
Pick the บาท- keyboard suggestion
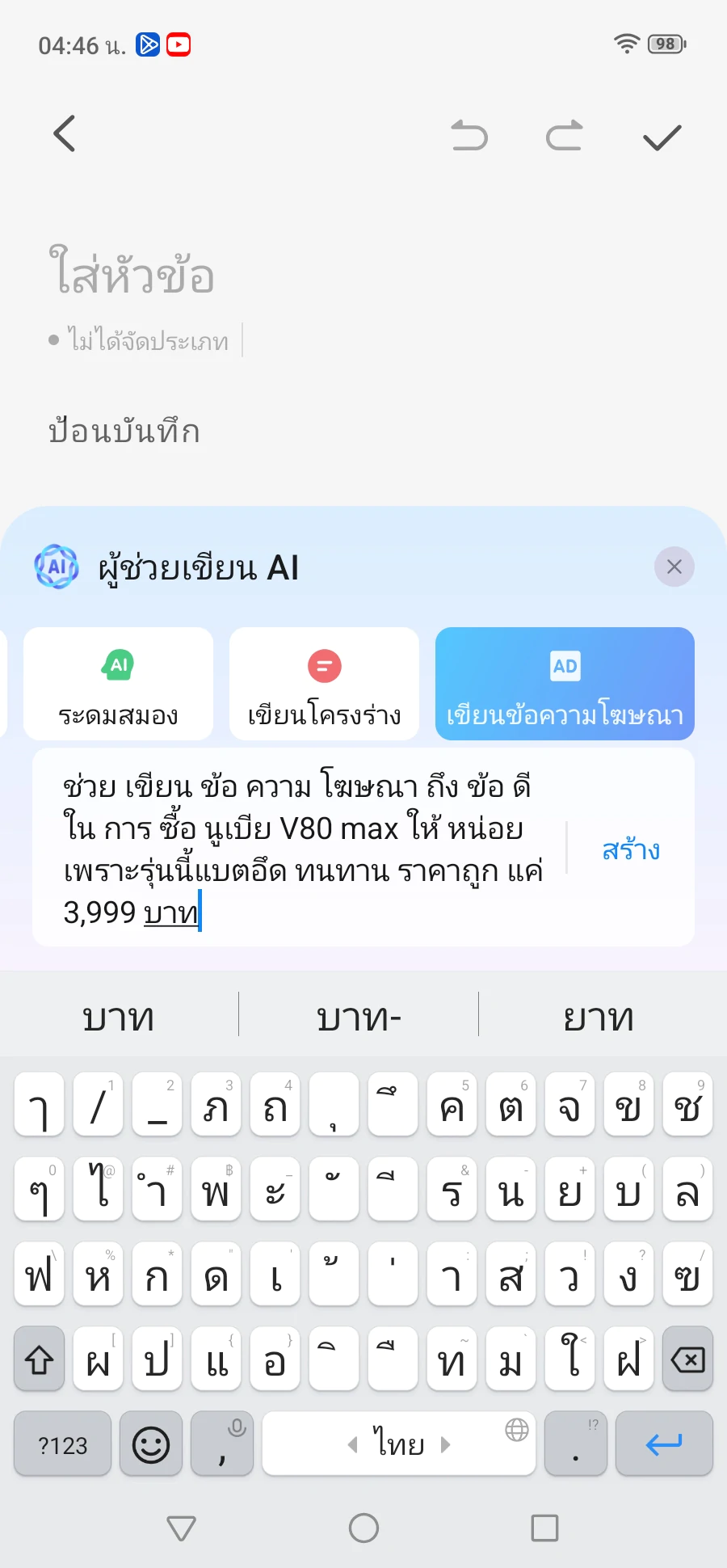coord(359,1017)
